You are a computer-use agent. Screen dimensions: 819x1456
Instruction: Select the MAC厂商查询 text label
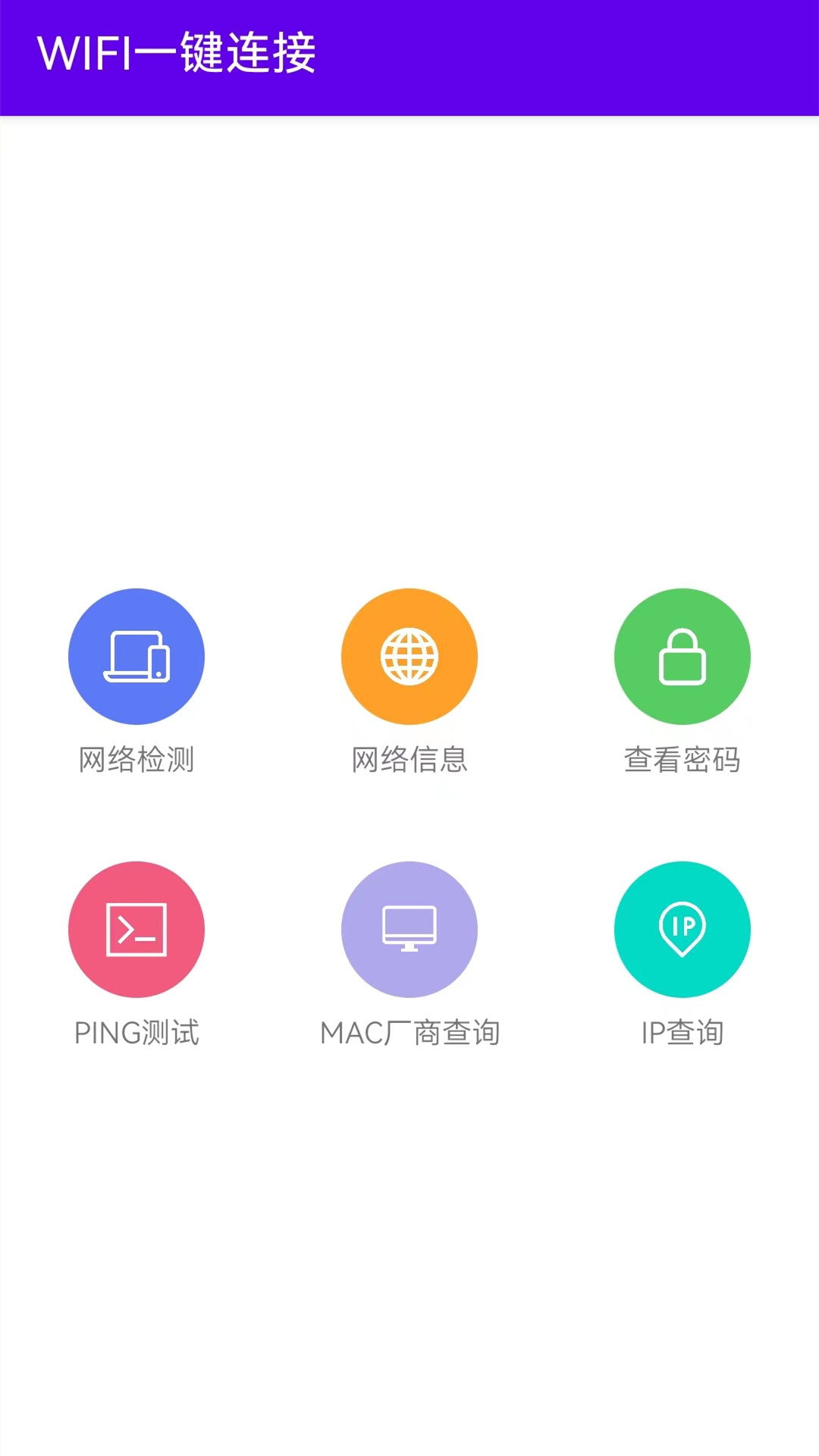coord(409,1031)
